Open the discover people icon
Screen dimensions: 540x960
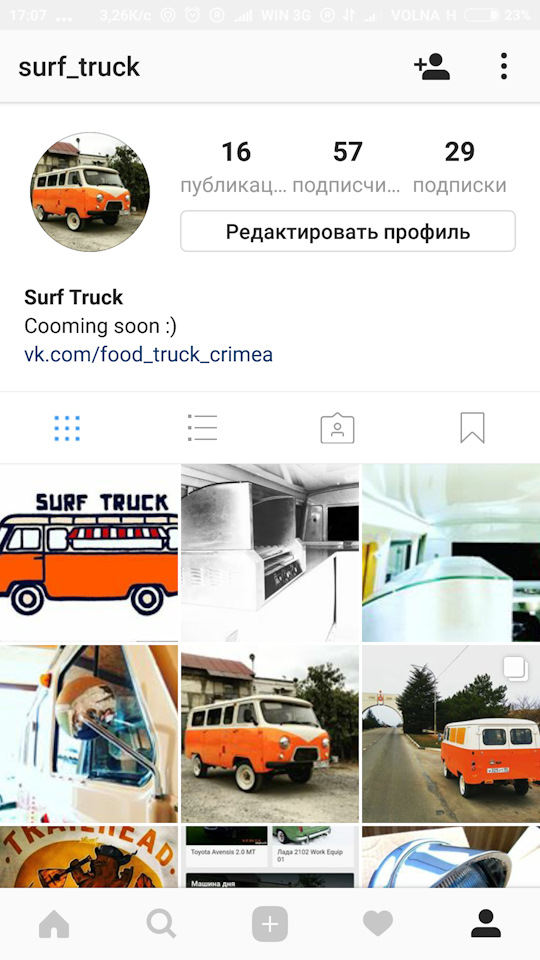pyautogui.click(x=432, y=67)
